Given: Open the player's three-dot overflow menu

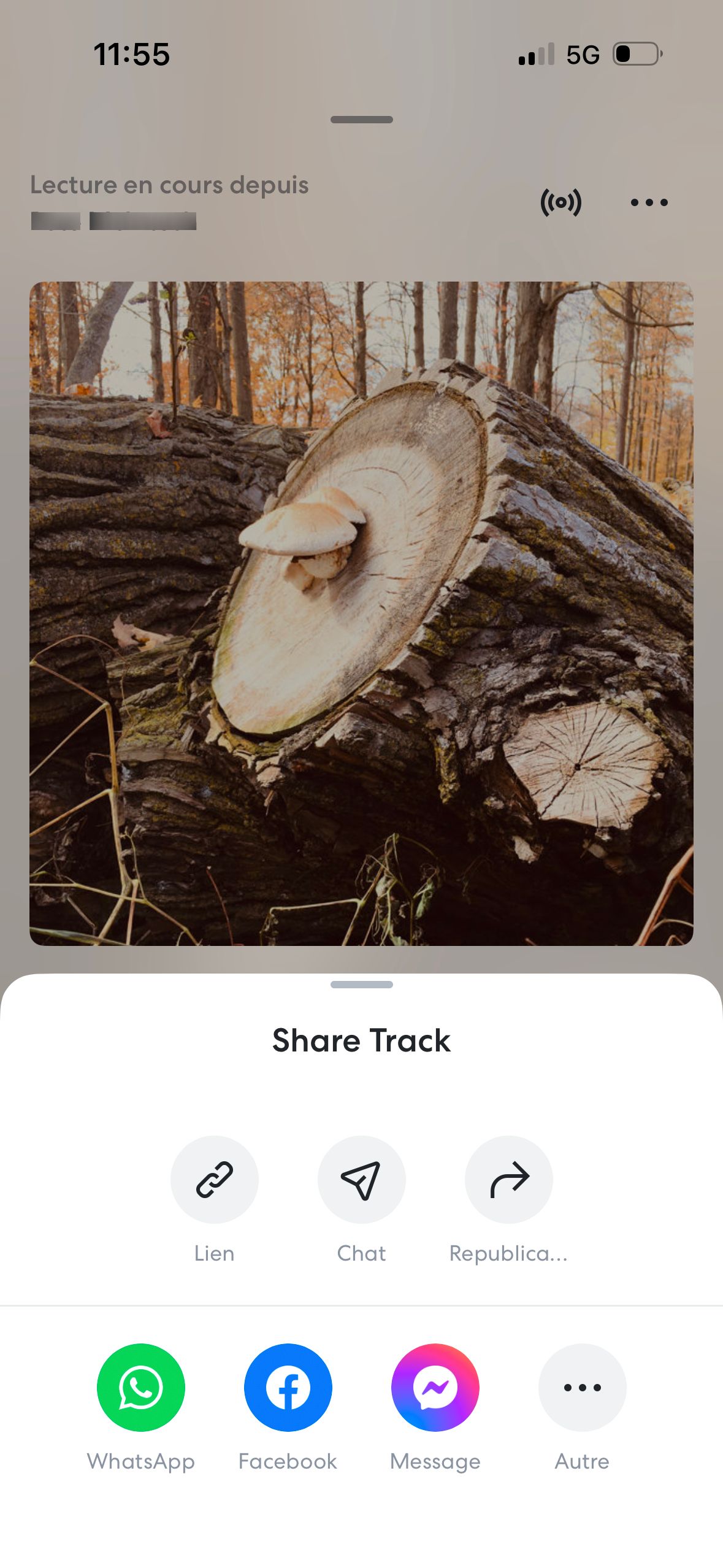Looking at the screenshot, I should point(649,202).
